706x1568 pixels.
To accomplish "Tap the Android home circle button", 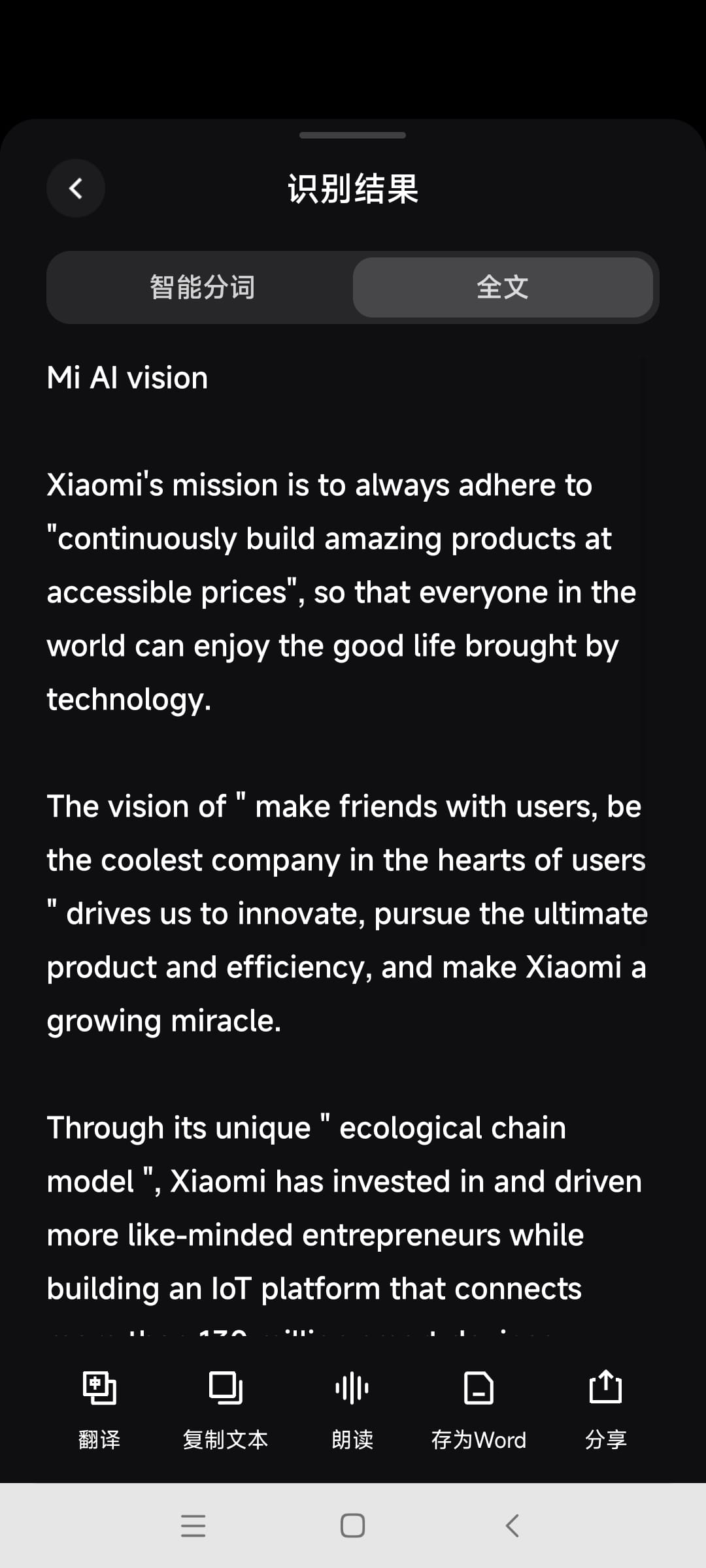I will coord(353,1526).
